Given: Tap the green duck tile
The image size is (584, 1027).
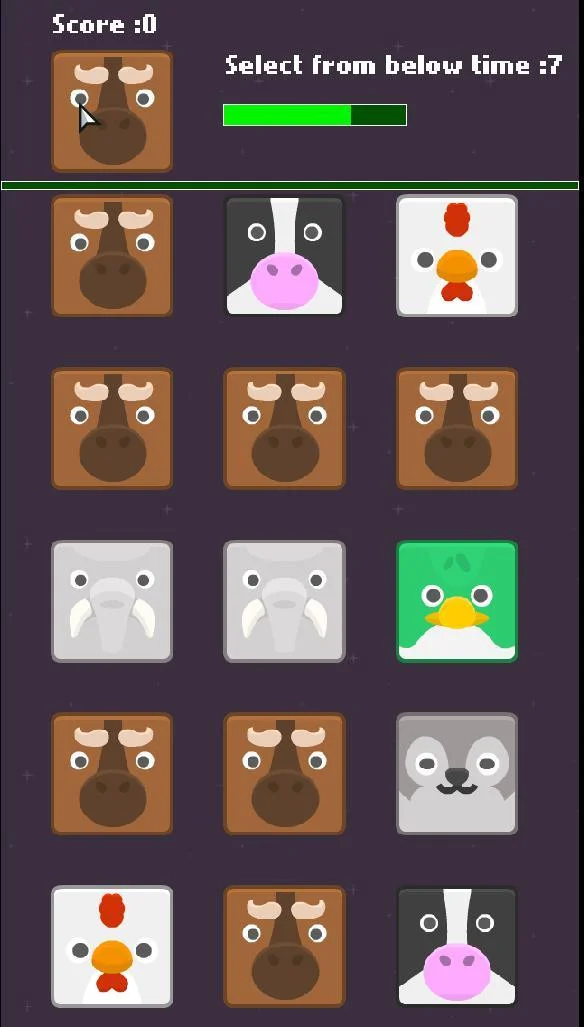Looking at the screenshot, I should coord(457,601).
